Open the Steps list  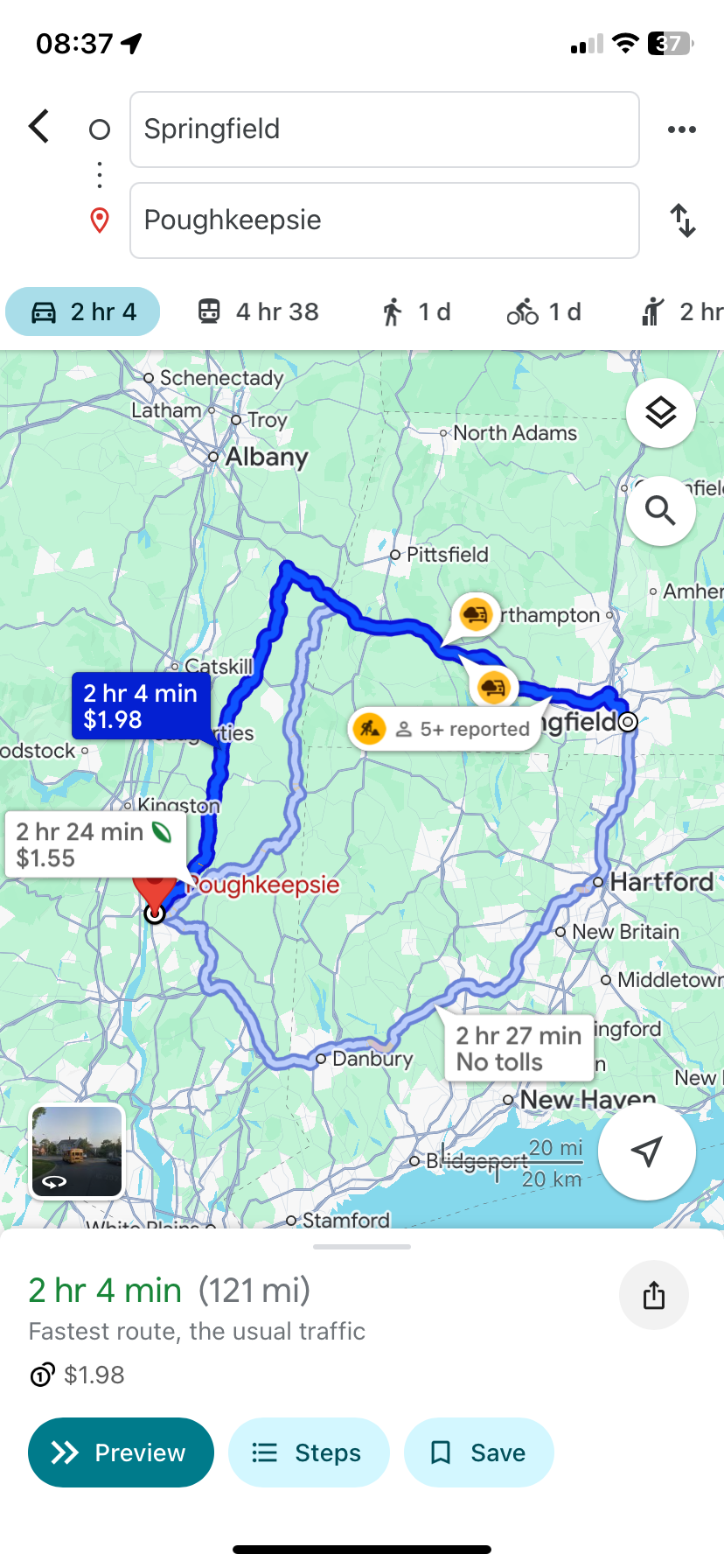pyautogui.click(x=308, y=1452)
